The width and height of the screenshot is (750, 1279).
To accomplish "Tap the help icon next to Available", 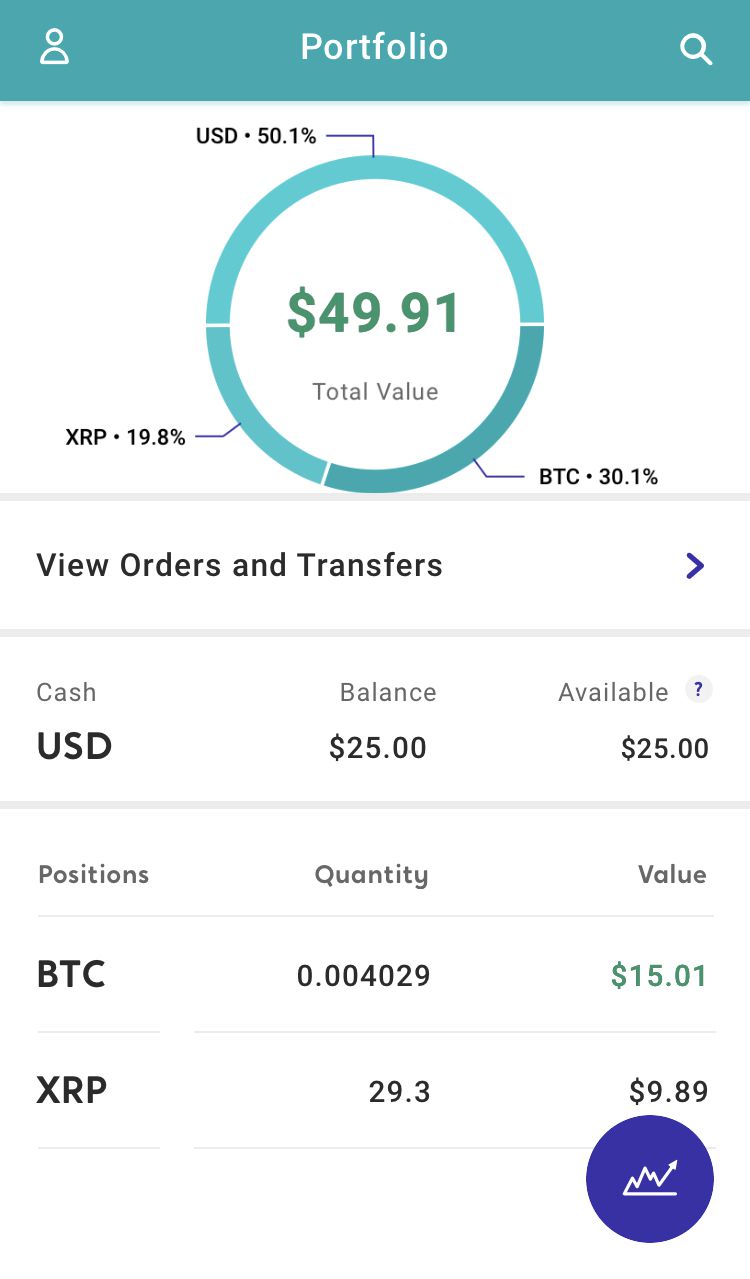I will pos(699,689).
